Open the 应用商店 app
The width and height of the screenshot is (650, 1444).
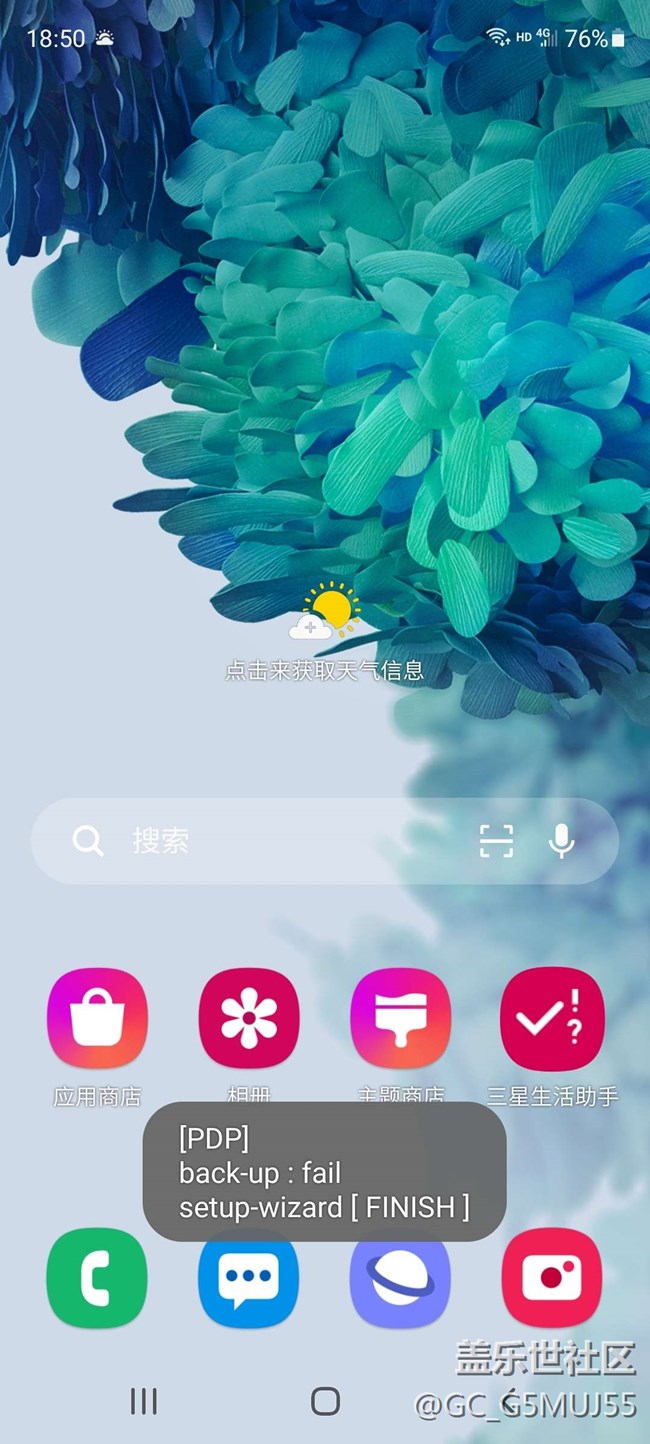[97, 1020]
